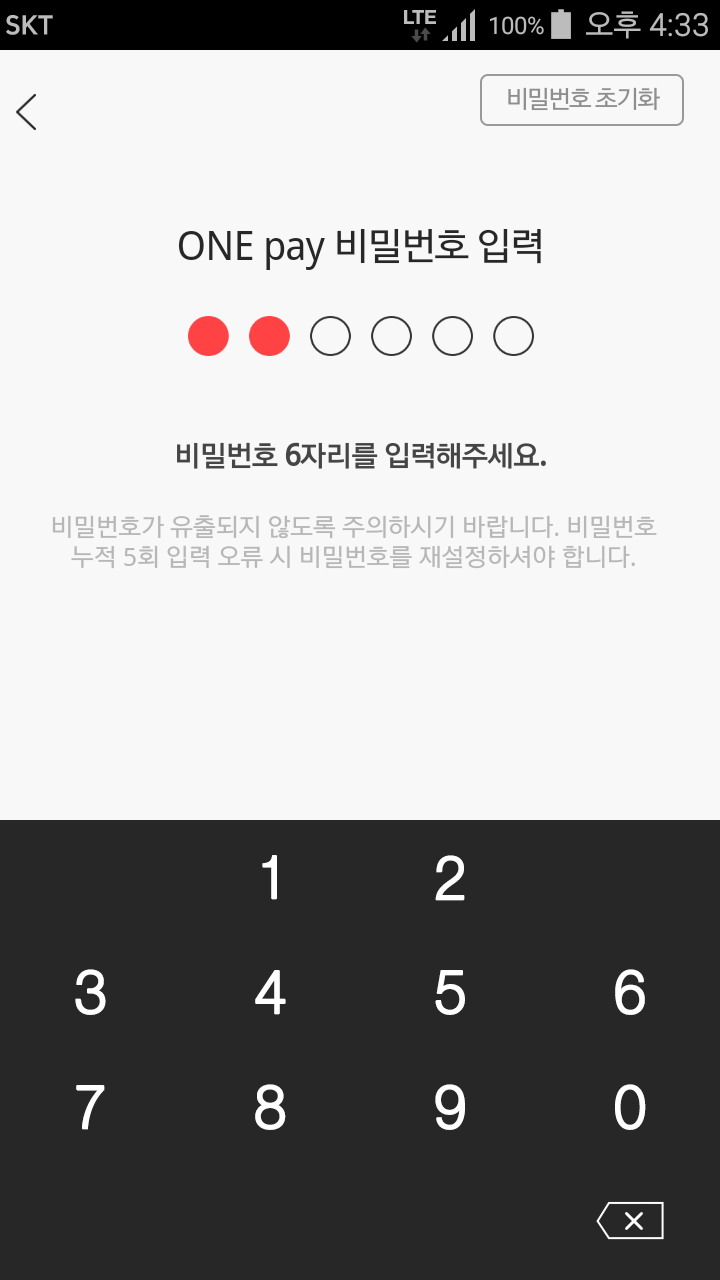Viewport: 720px width, 1280px height.
Task: Enter digit 0 on the keypad
Action: click(630, 1108)
